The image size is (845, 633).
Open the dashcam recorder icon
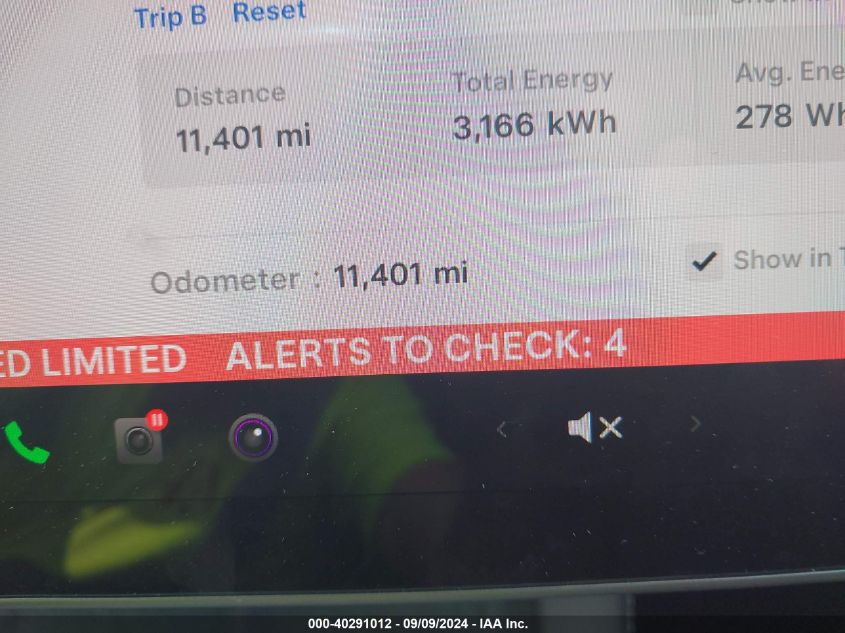tap(140, 438)
